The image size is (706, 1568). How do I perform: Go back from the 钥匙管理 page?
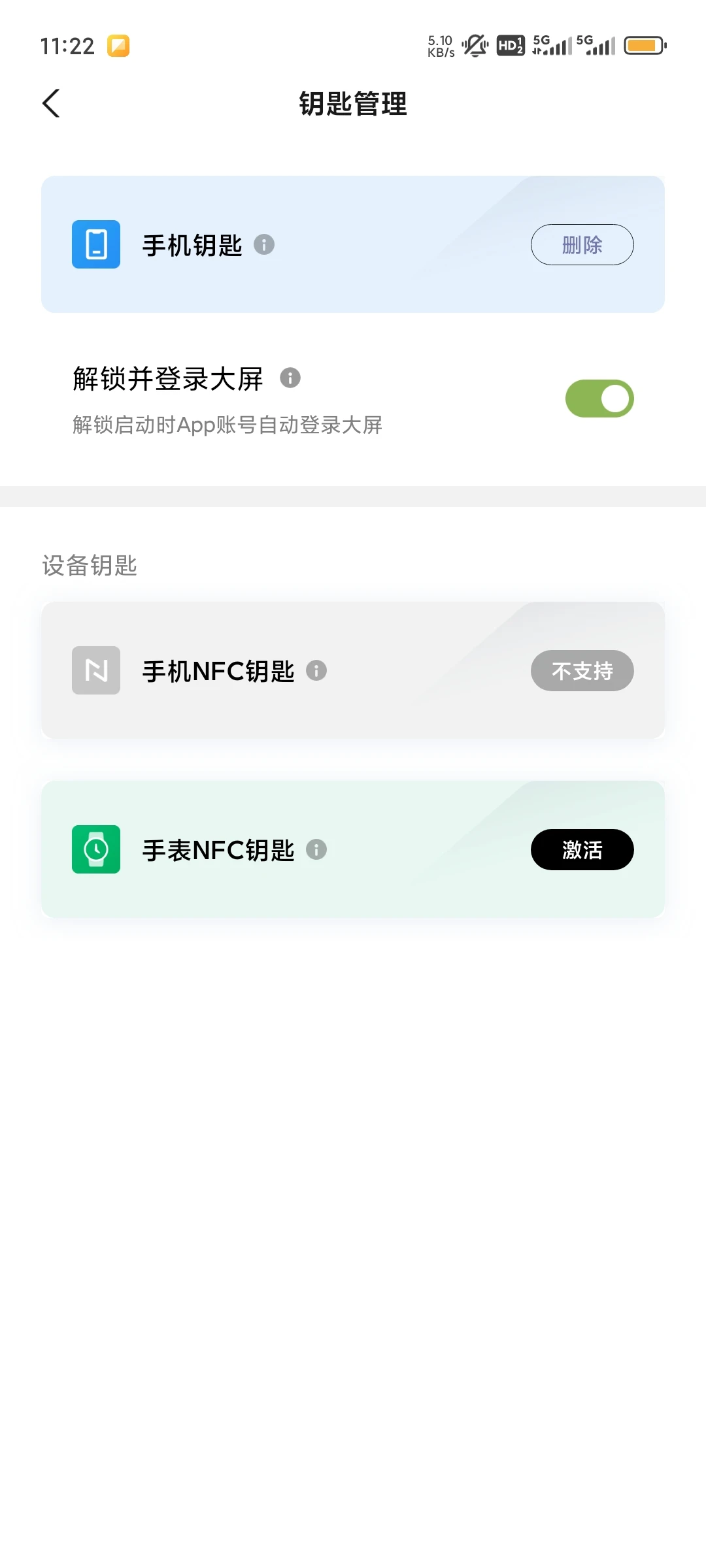point(51,103)
